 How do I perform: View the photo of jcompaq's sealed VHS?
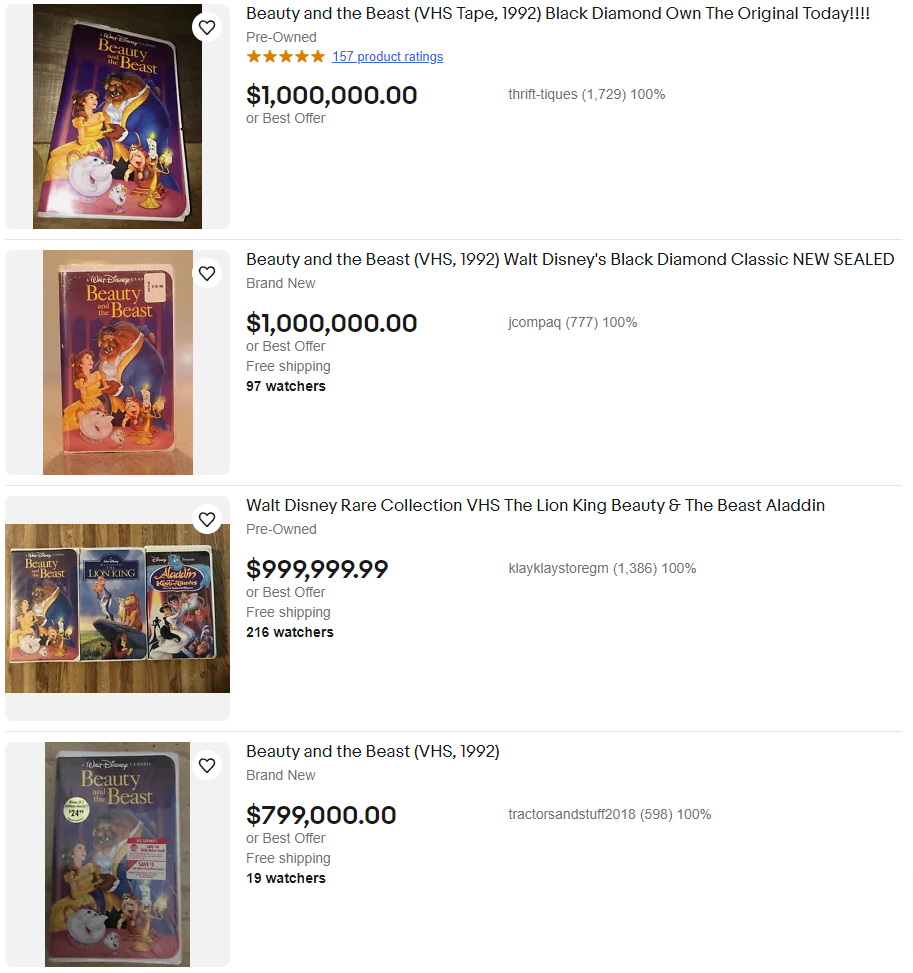click(117, 363)
